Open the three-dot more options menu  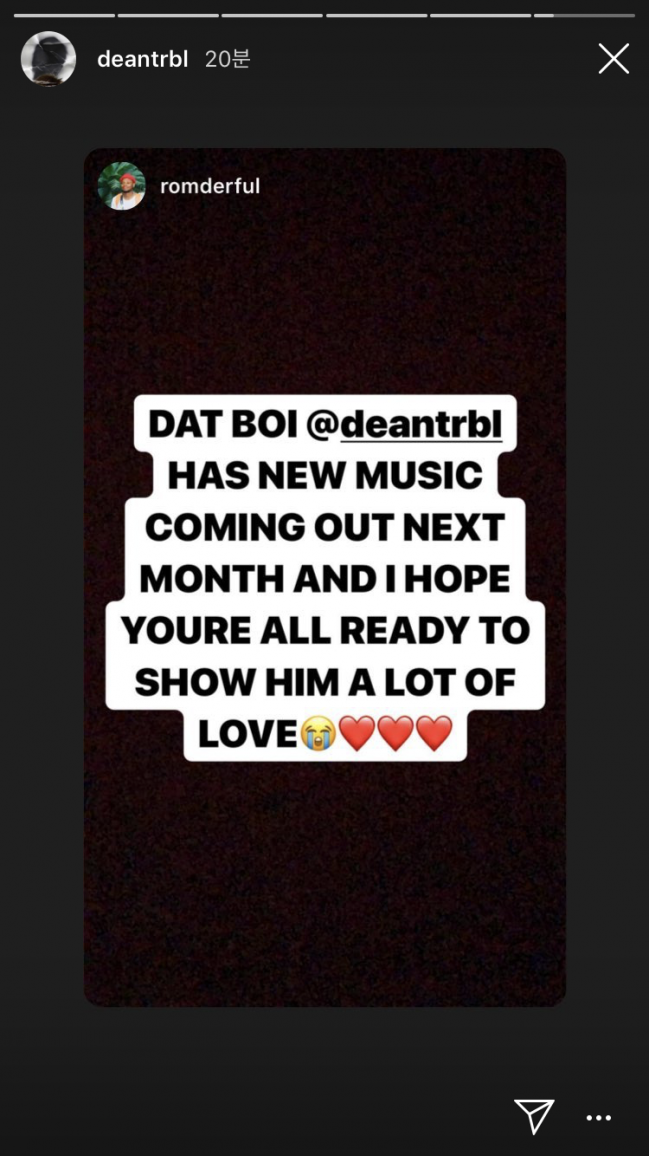[598, 1118]
